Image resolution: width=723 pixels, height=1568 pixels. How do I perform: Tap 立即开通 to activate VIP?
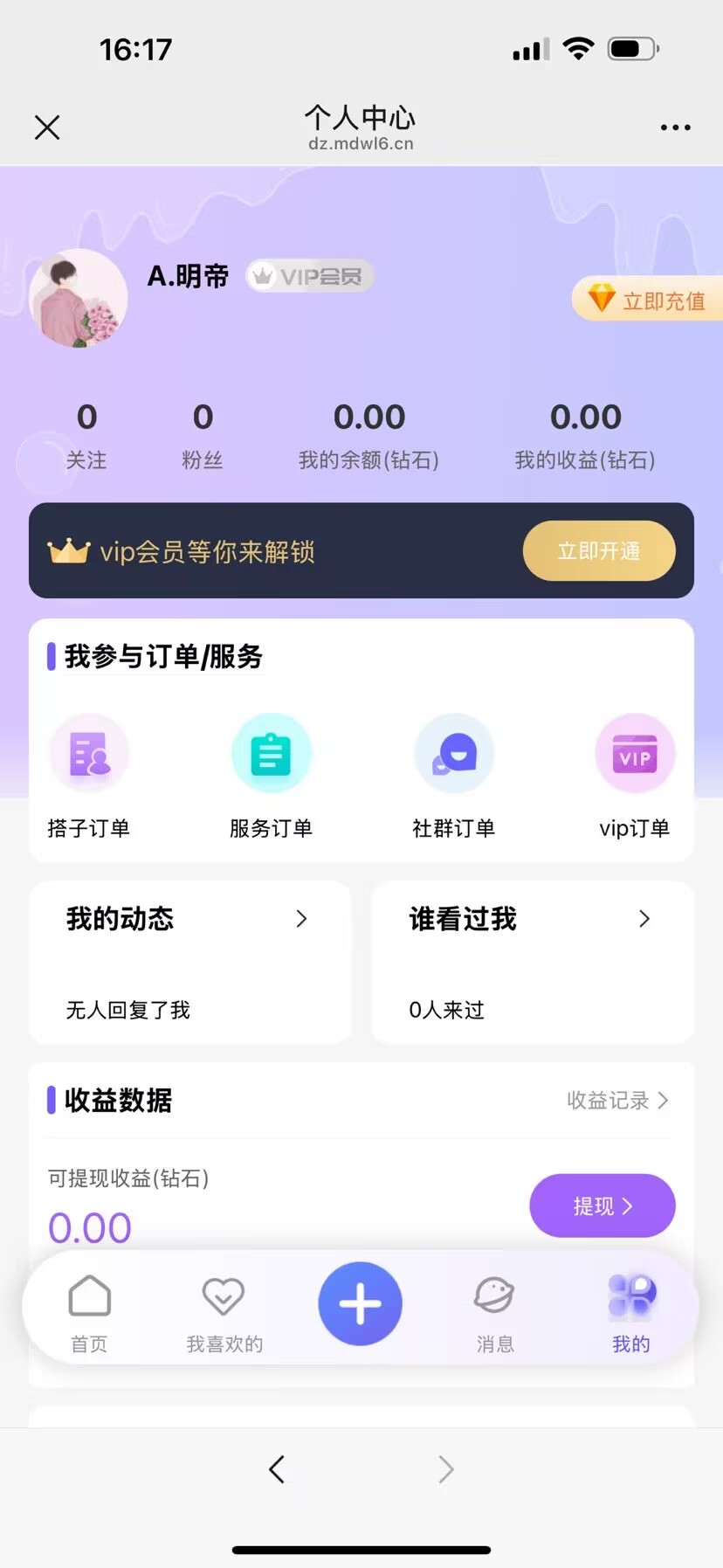[599, 551]
